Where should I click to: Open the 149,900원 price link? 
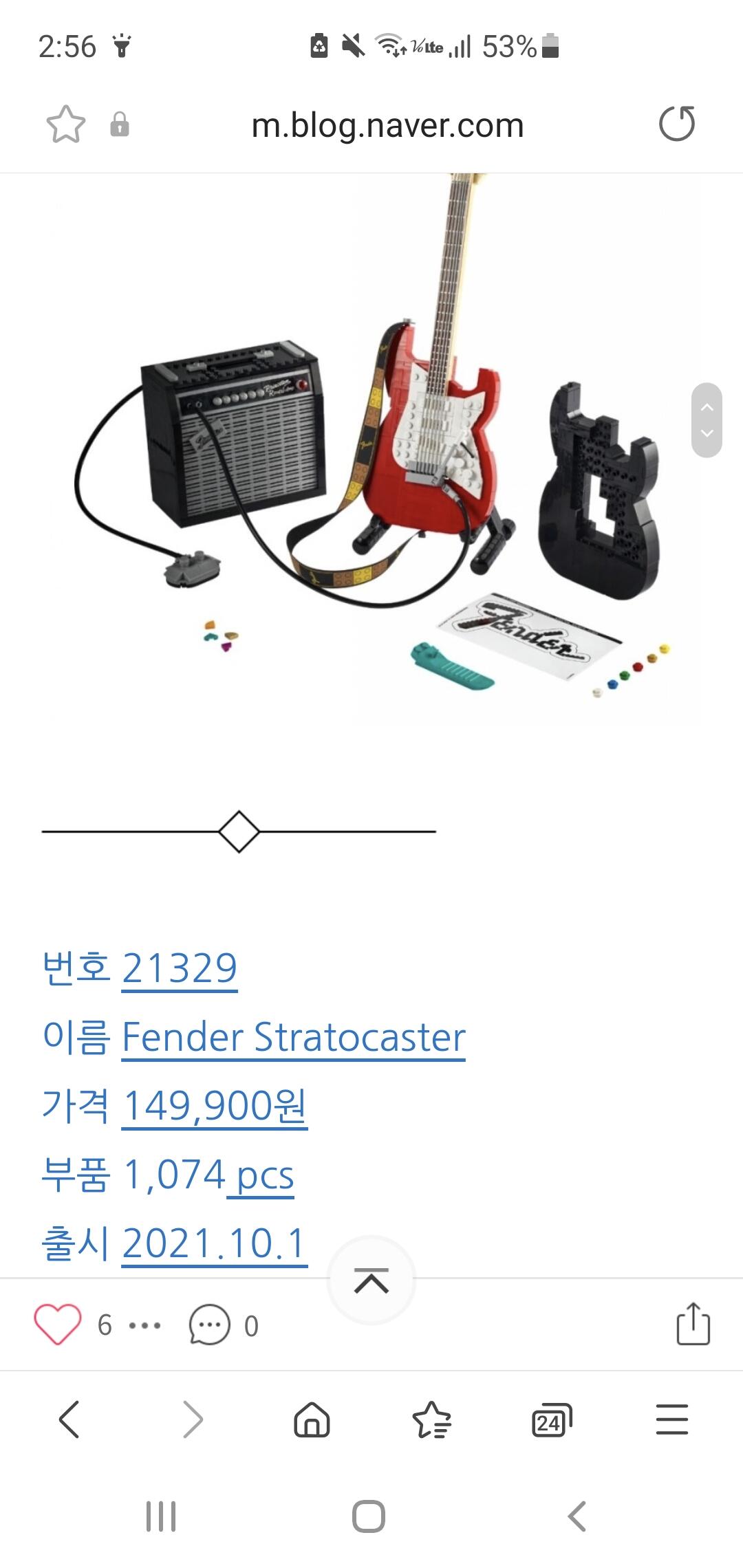tap(215, 1106)
